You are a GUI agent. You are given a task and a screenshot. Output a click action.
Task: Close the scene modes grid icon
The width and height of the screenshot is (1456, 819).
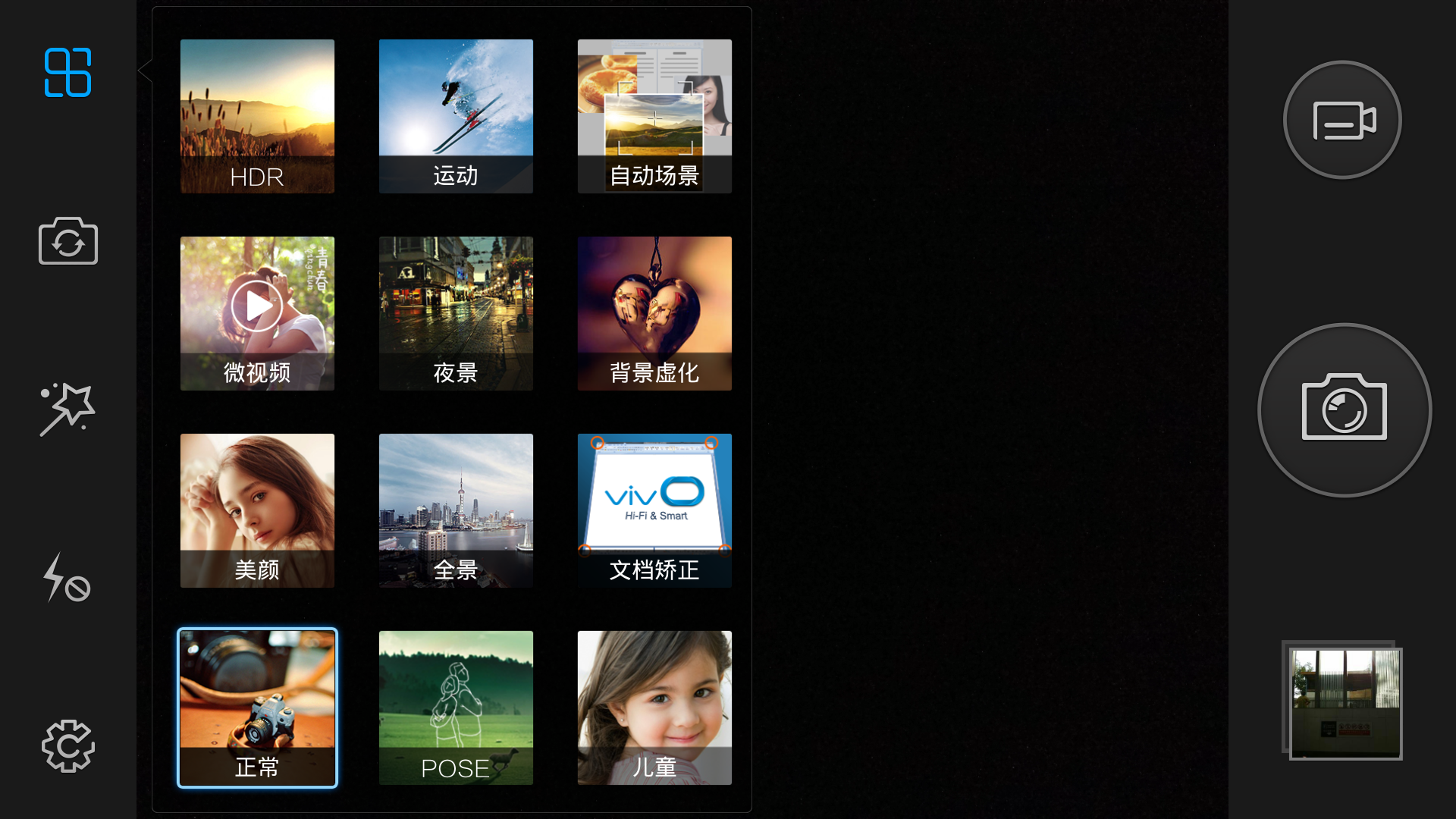(x=67, y=73)
